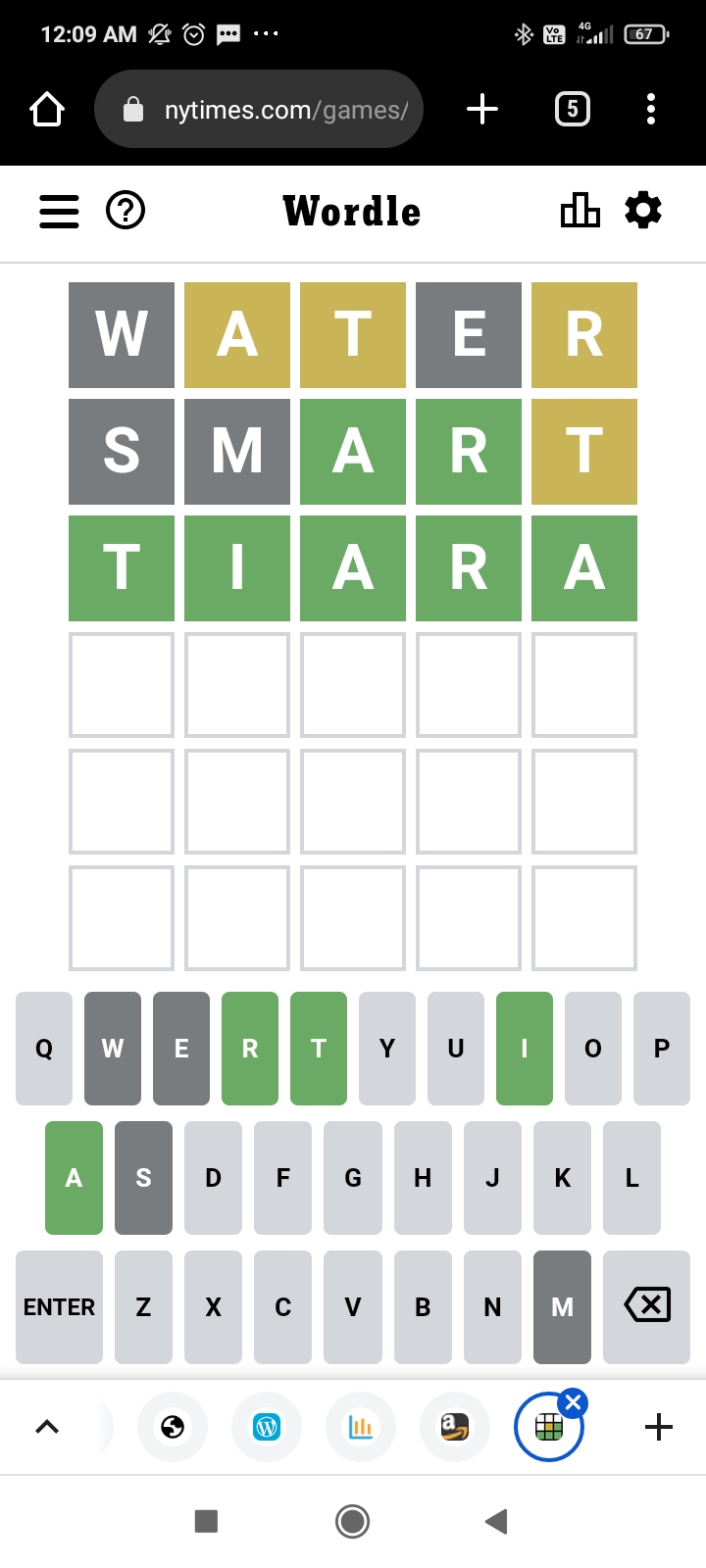Go back with the system back button
Image resolution: width=706 pixels, height=1568 pixels.
[x=496, y=1521]
